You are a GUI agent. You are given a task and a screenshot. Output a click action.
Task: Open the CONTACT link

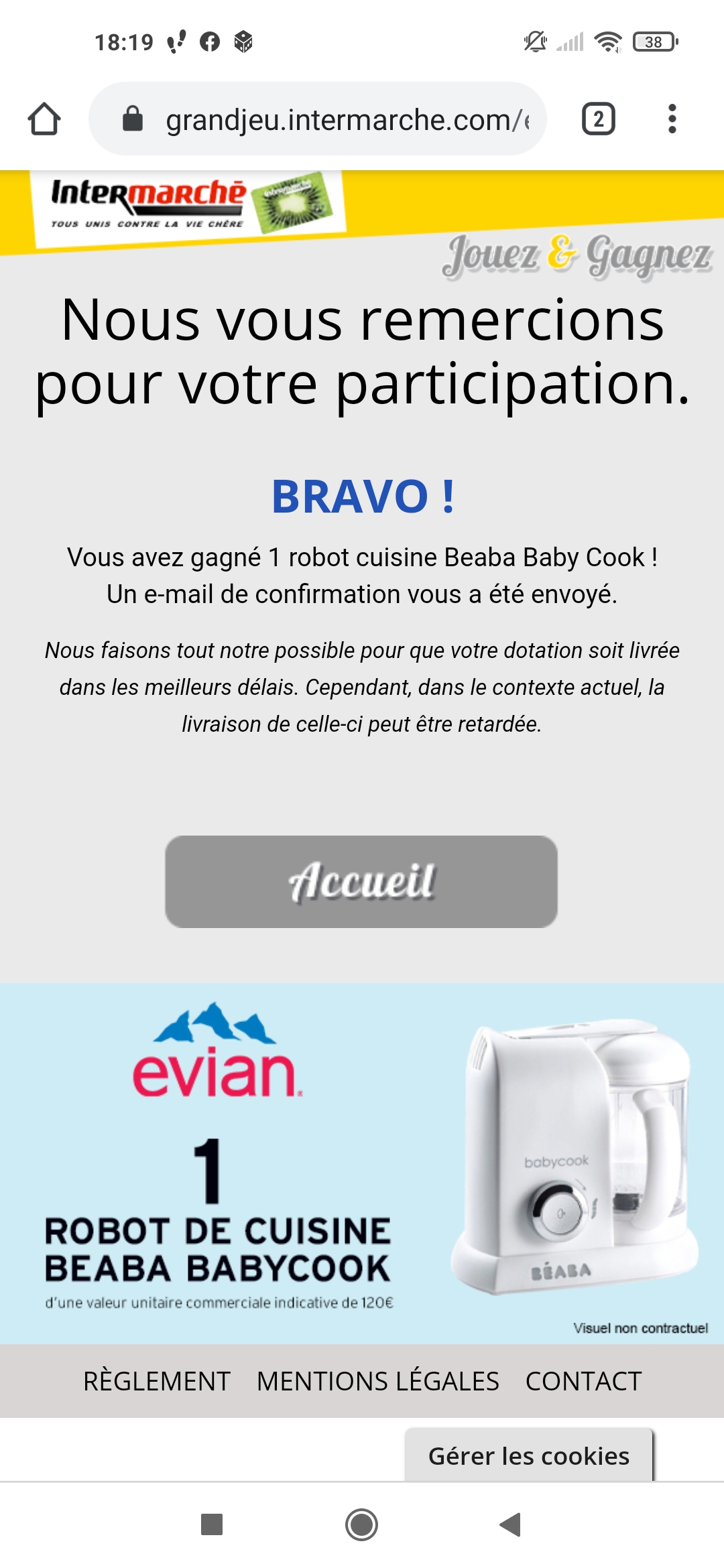pyautogui.click(x=583, y=1381)
